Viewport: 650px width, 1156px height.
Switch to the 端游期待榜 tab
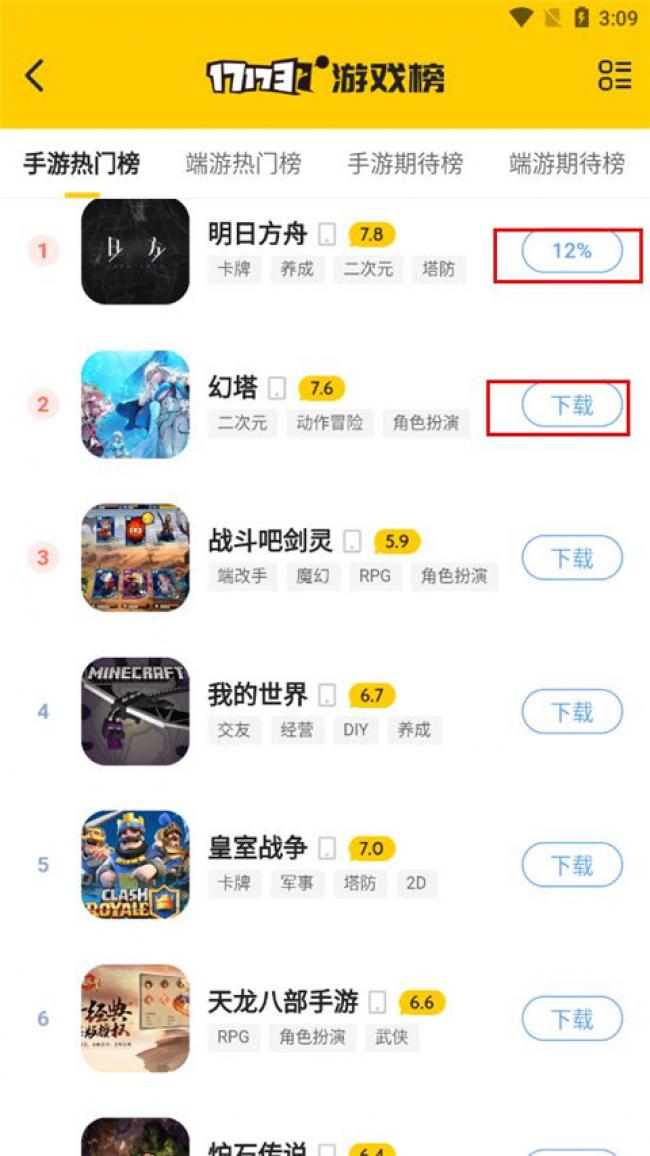pos(567,164)
